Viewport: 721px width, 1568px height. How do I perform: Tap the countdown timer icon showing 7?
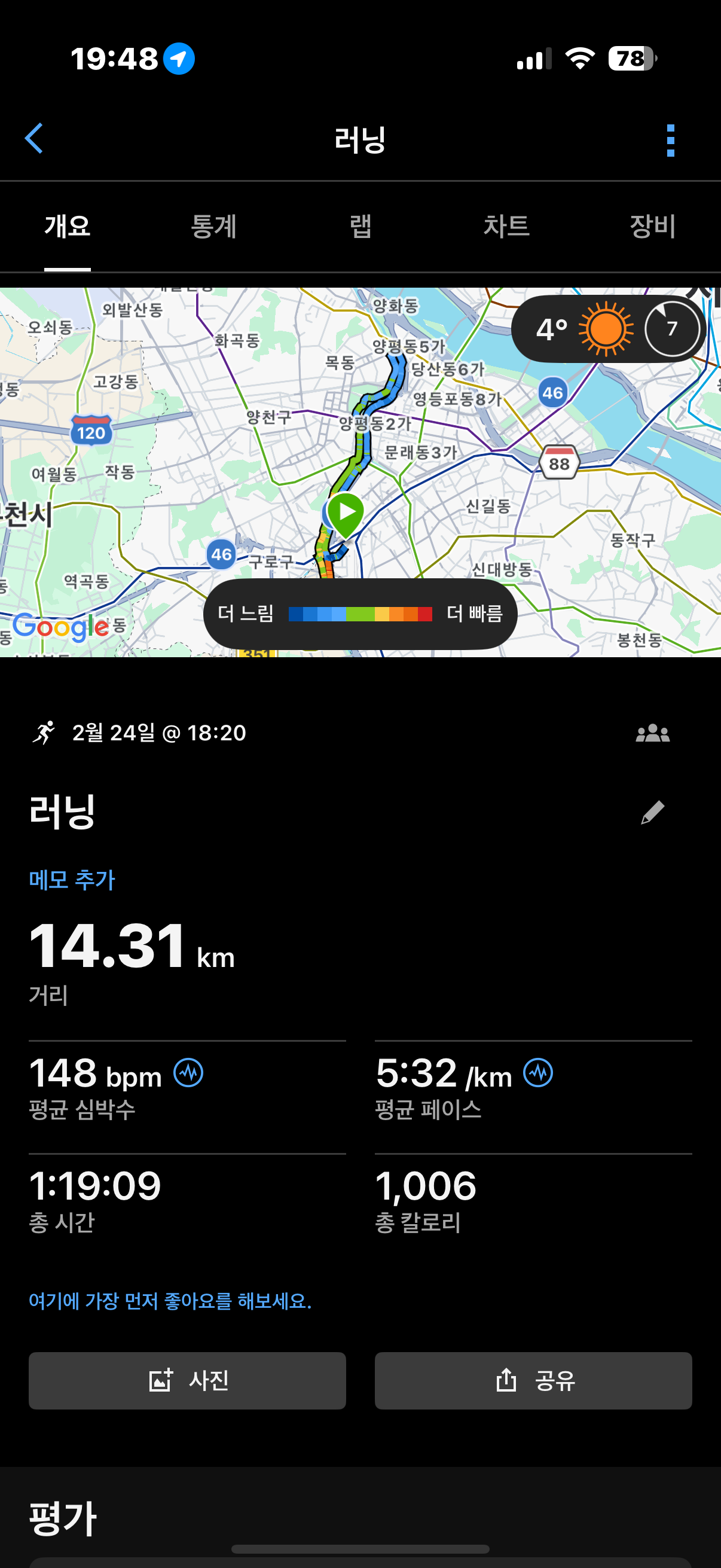click(x=671, y=329)
